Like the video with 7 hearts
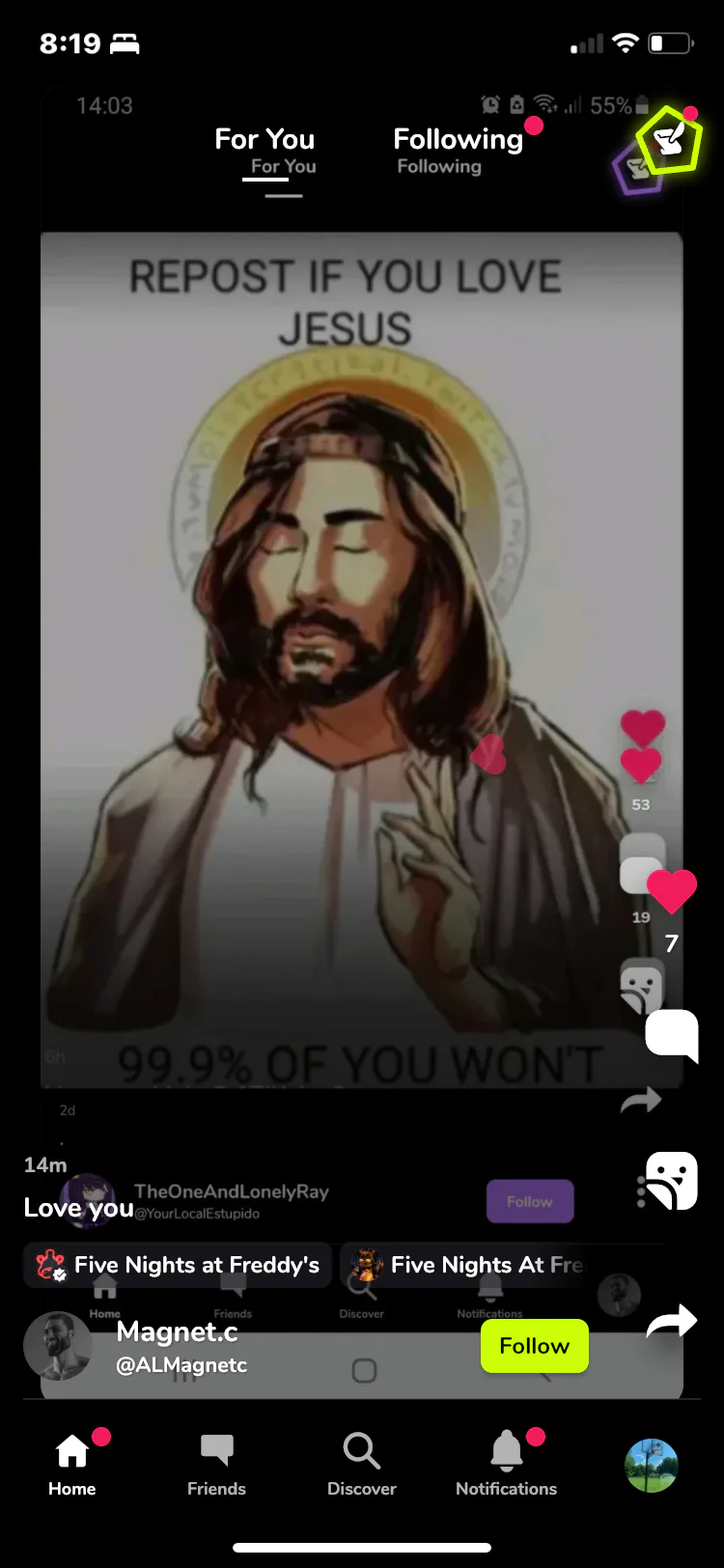The width and height of the screenshot is (724, 1568). pyautogui.click(x=671, y=890)
